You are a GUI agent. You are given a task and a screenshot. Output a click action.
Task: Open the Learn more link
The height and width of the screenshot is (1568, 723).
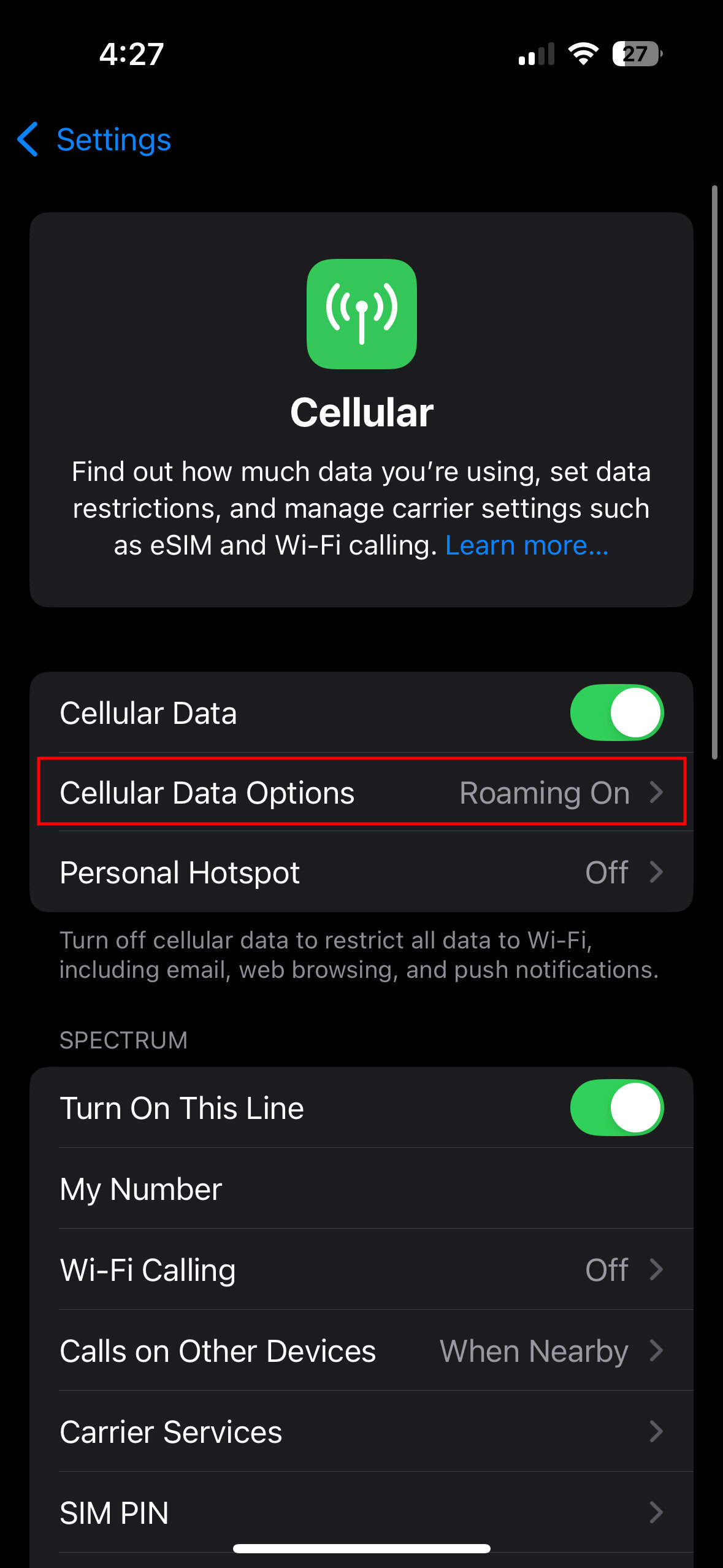[526, 545]
